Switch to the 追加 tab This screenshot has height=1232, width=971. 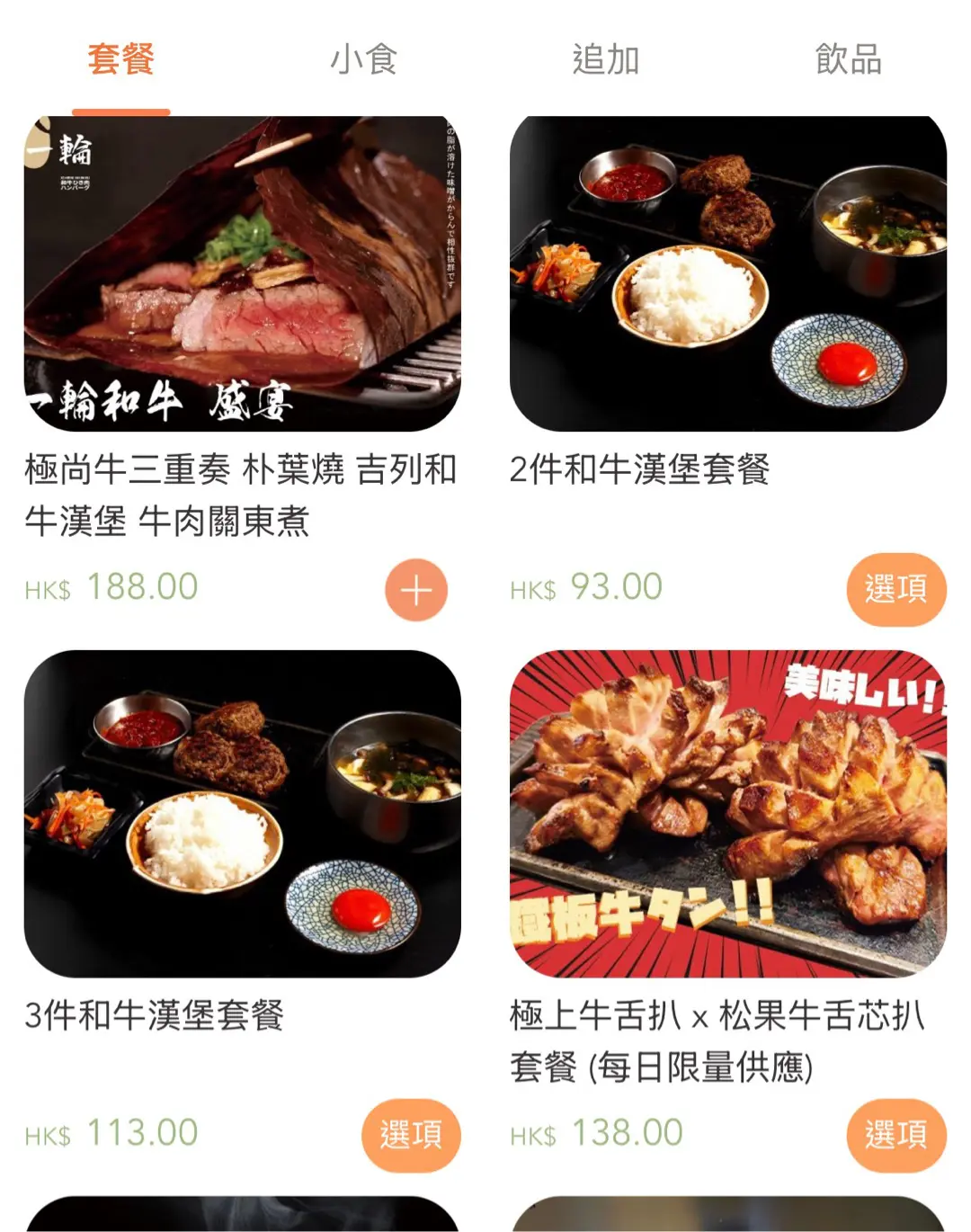click(x=606, y=59)
